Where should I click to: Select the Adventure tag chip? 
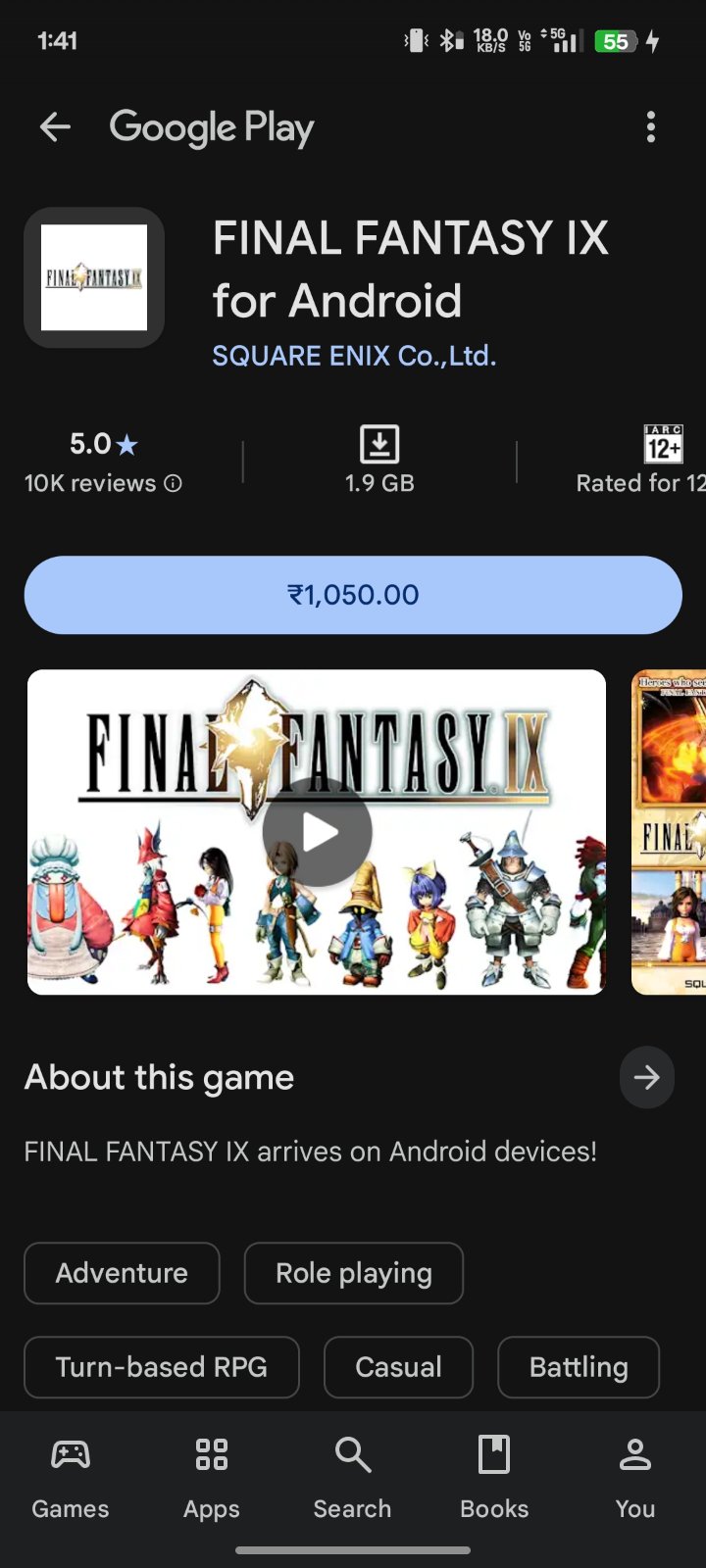[122, 1273]
